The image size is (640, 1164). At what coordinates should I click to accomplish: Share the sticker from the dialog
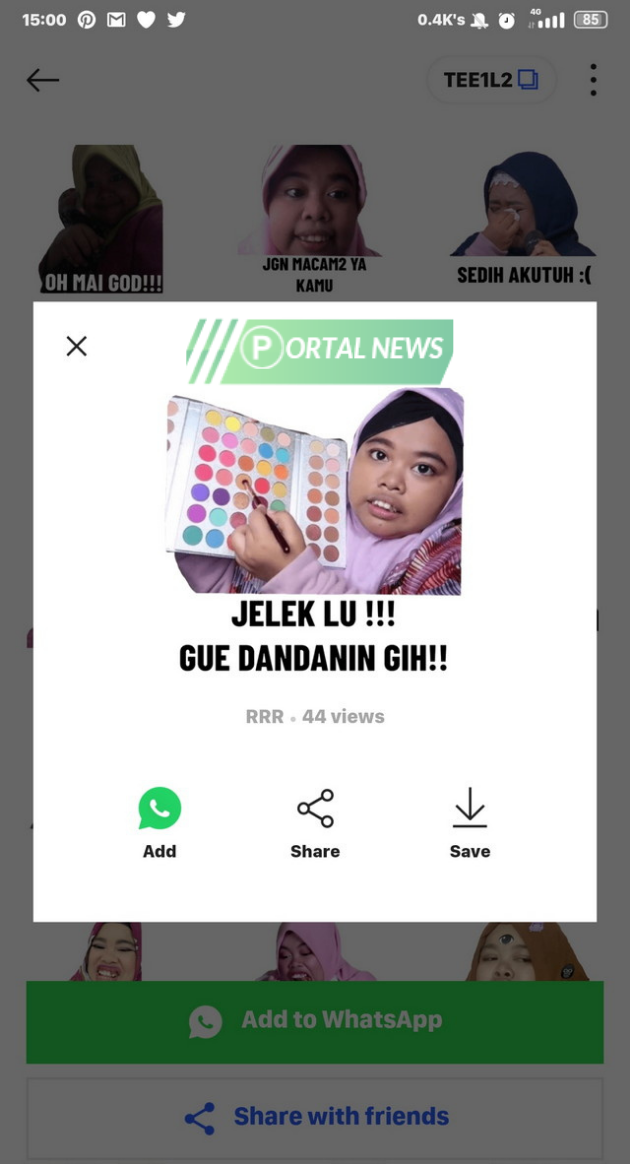pyautogui.click(x=315, y=822)
